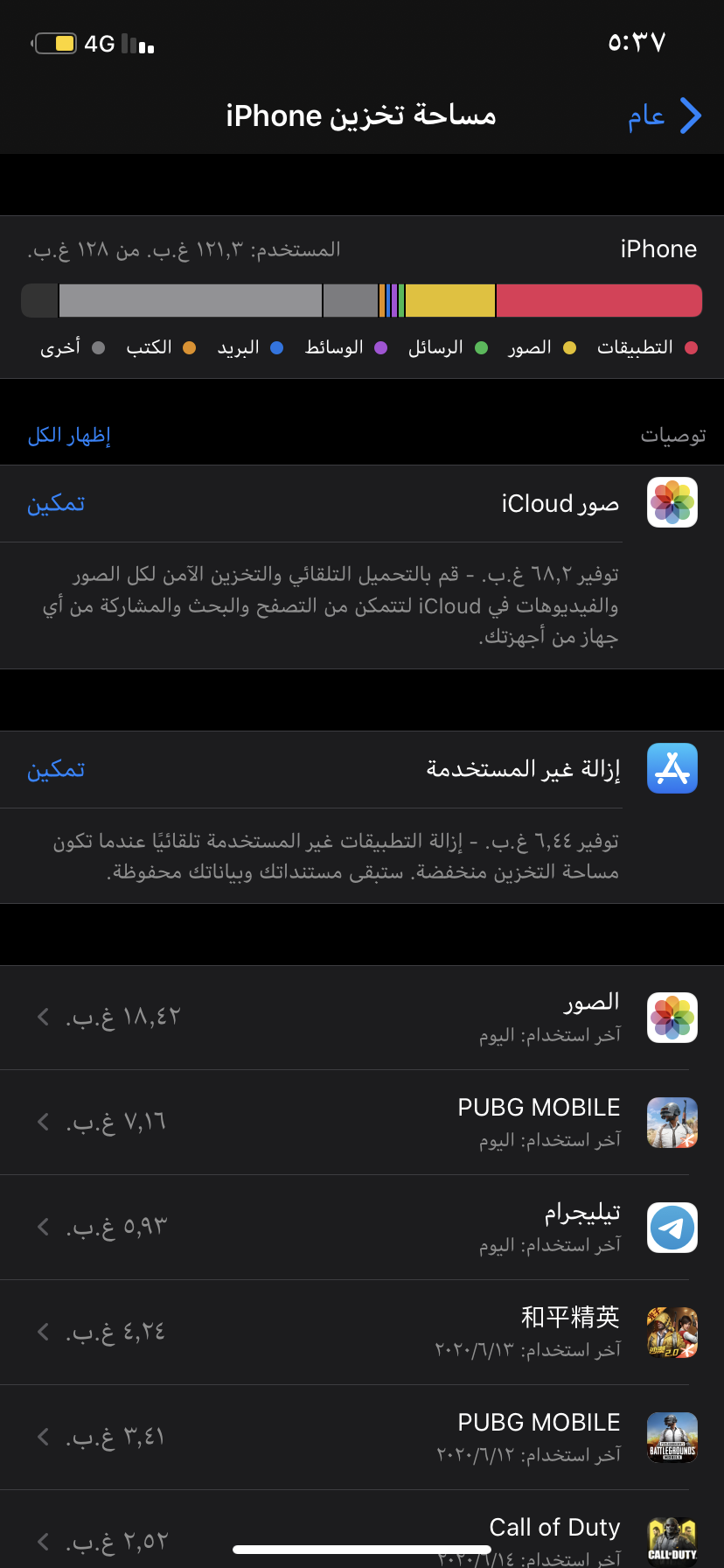Open Photos storage details (18.42 GB)
The width and height of the screenshot is (724, 1568).
[362, 1018]
